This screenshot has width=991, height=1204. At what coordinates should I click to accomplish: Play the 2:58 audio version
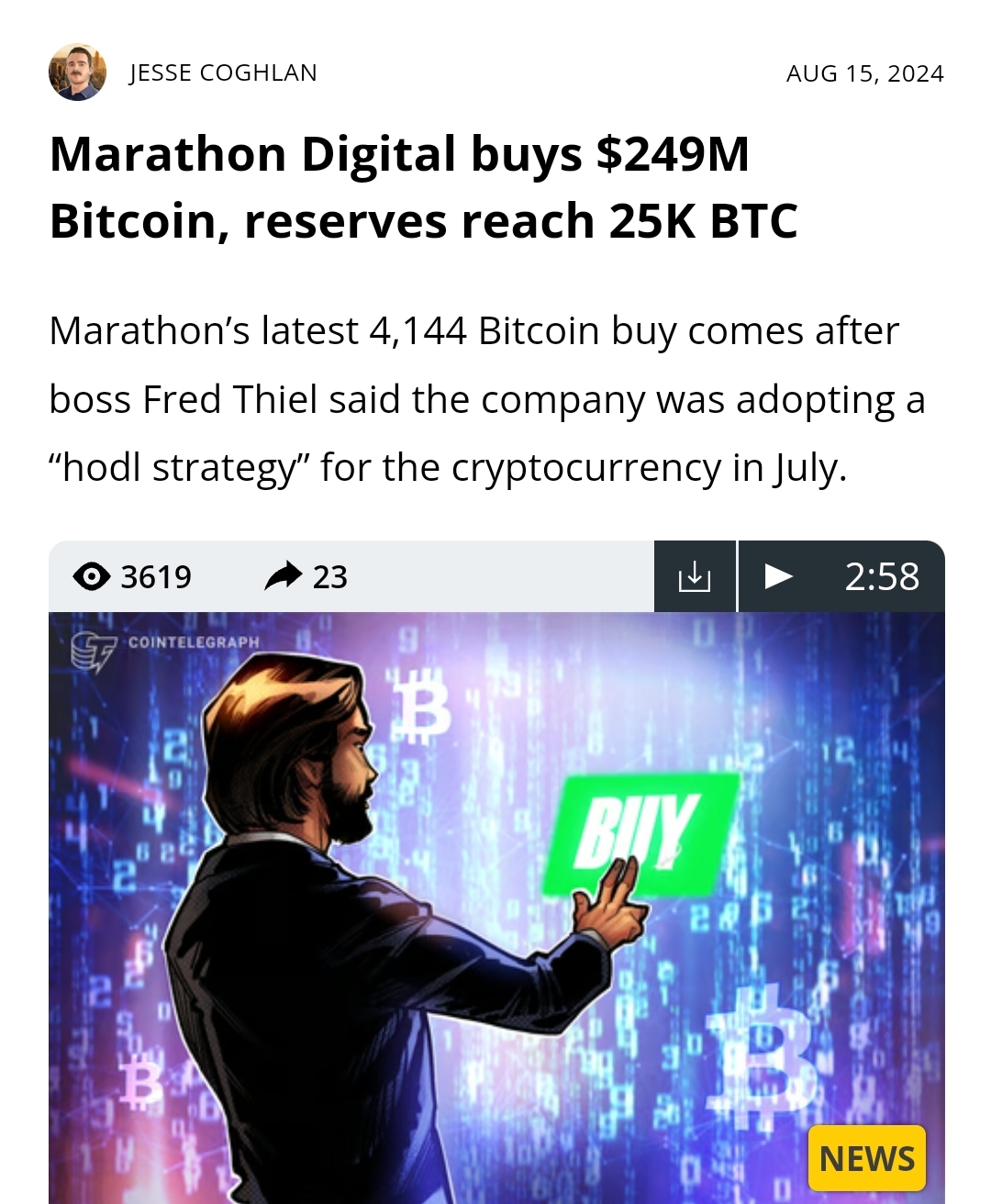tap(841, 576)
